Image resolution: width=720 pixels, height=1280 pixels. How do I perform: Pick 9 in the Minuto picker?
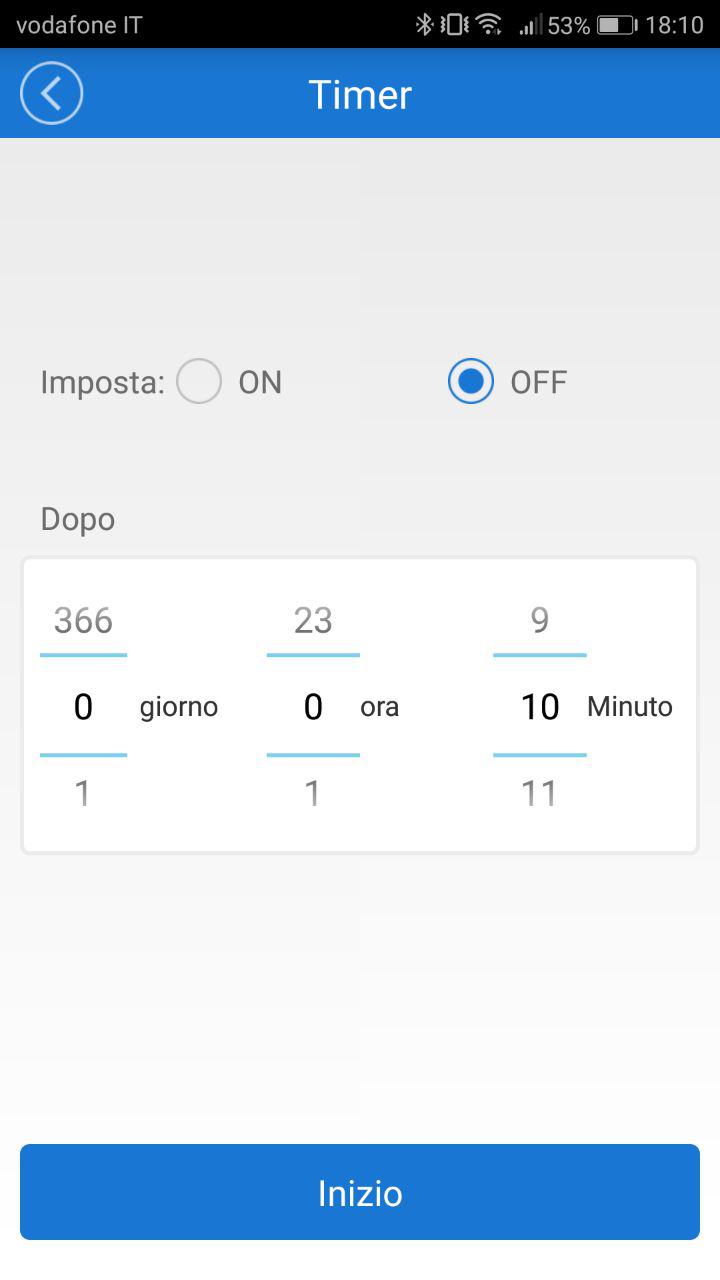tap(540, 620)
